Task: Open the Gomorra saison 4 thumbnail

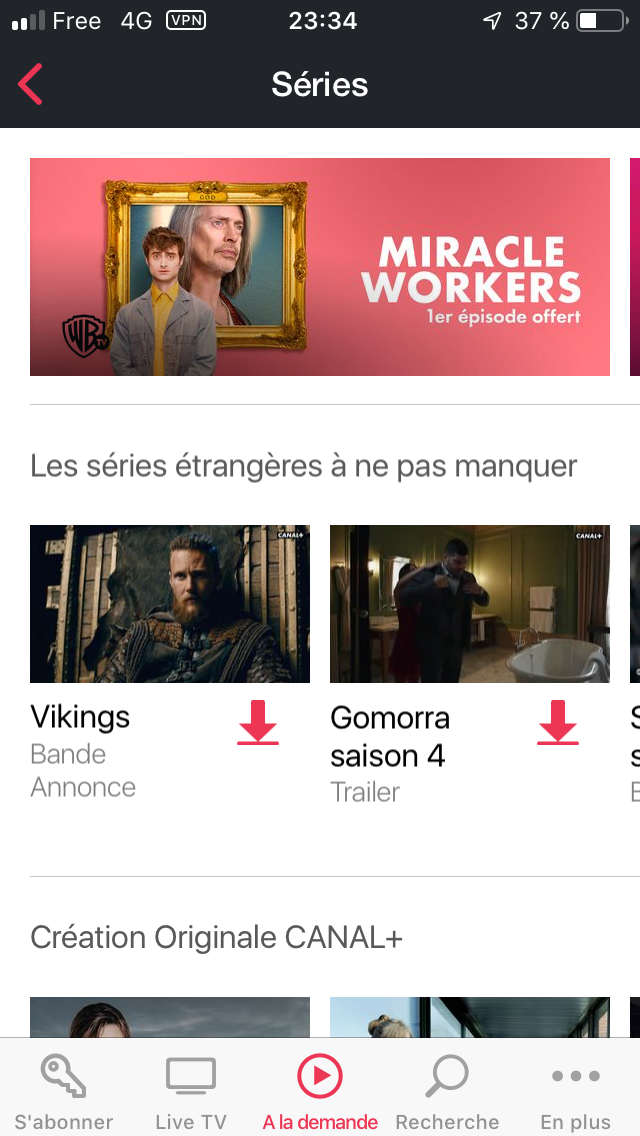Action: (x=470, y=604)
